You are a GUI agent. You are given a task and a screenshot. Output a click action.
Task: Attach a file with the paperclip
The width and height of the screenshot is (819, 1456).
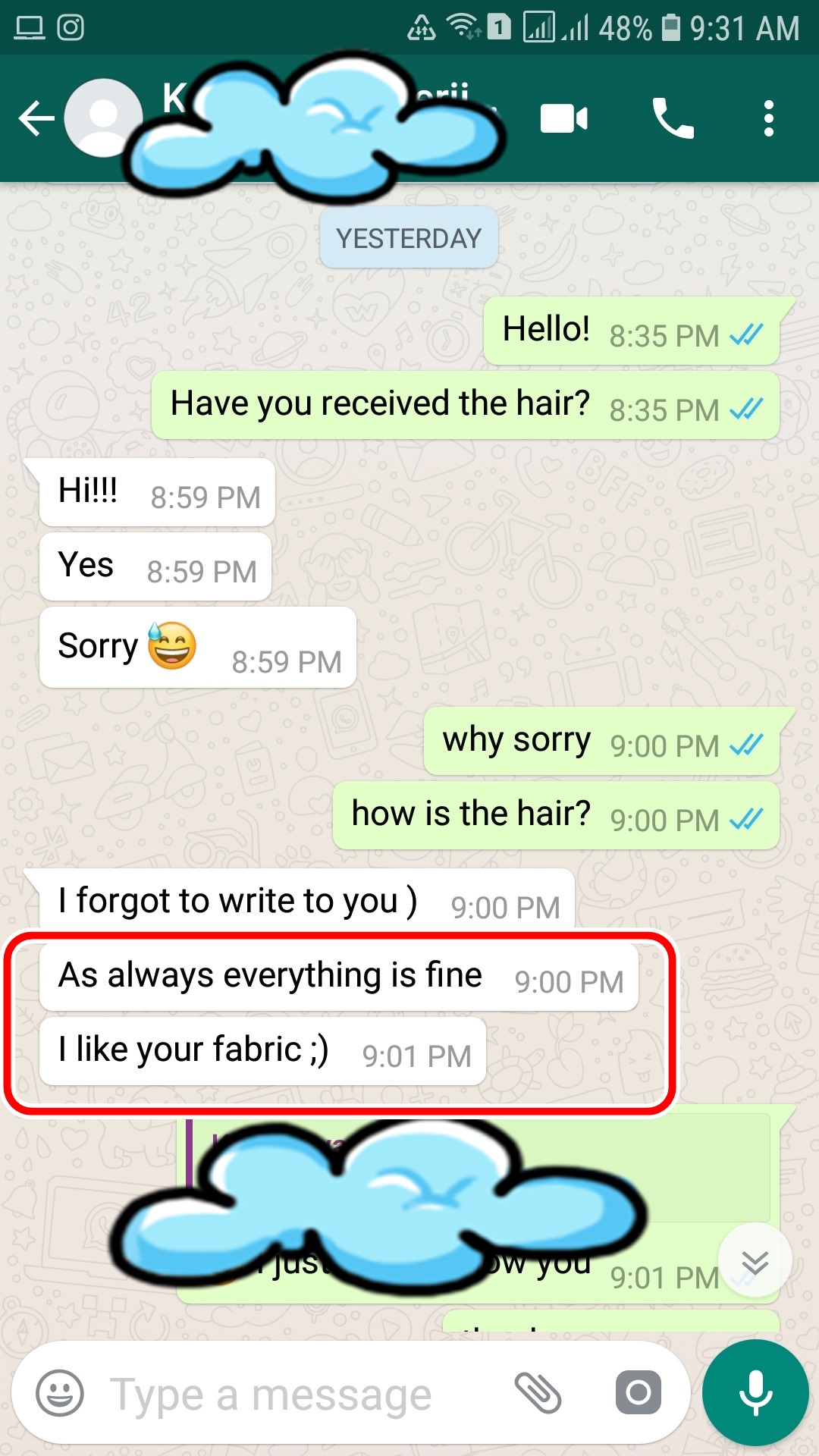(x=537, y=1393)
